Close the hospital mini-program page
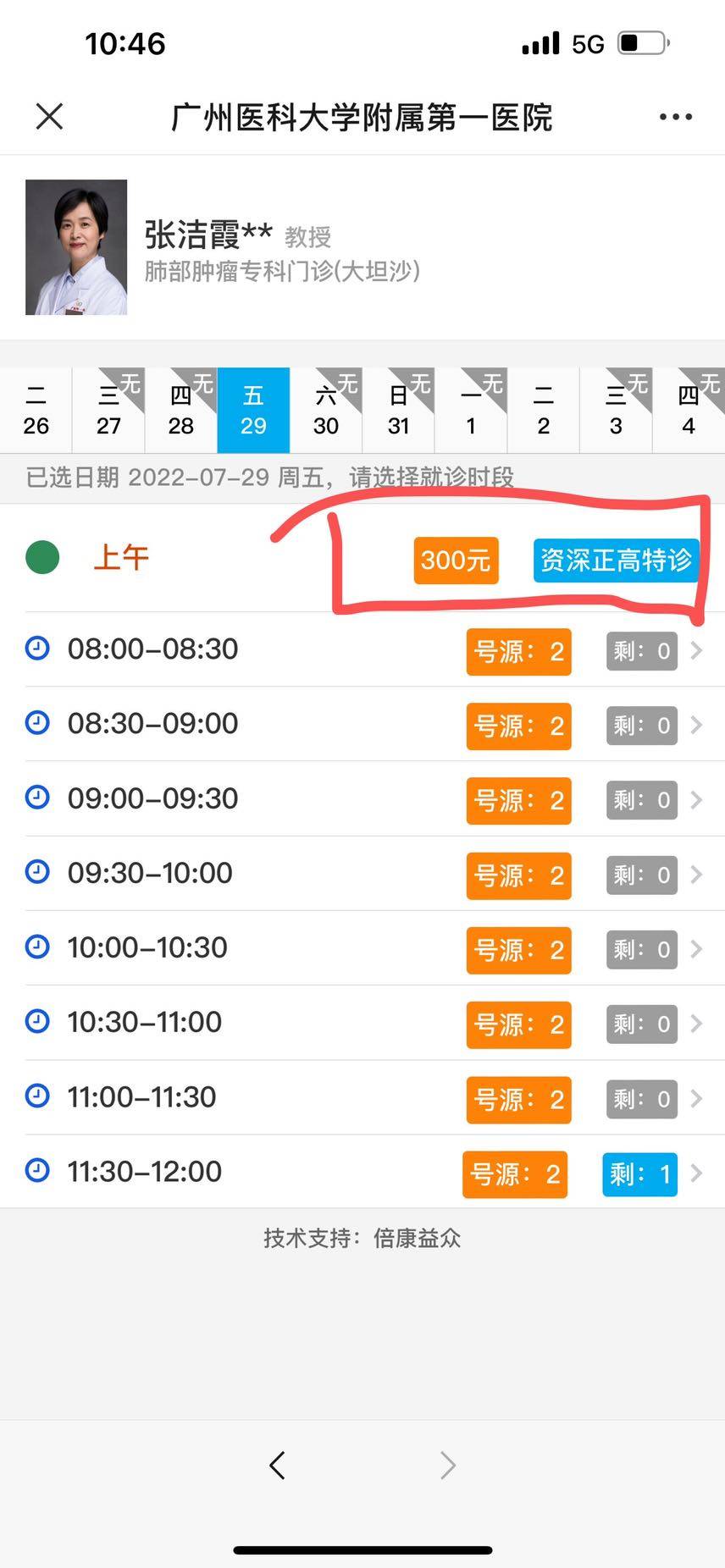This screenshot has width=725, height=1568. 49,117
